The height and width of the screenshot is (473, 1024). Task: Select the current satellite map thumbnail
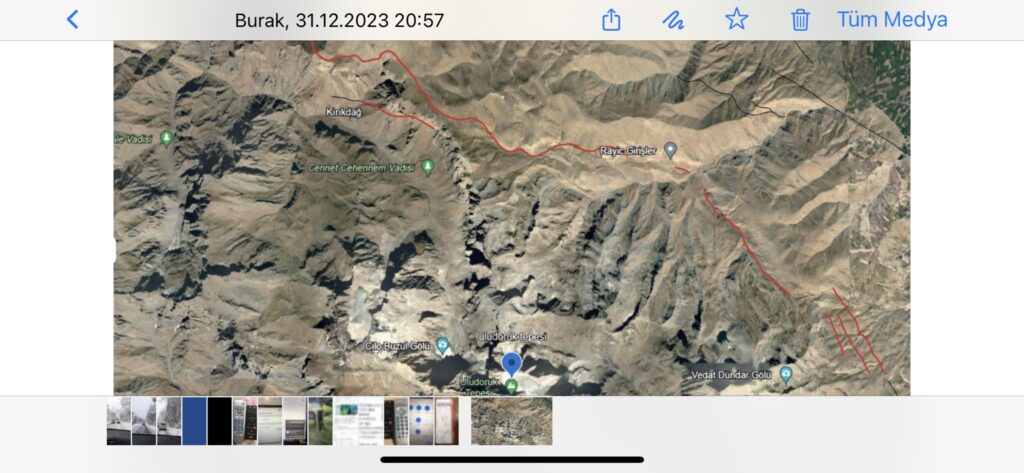[x=511, y=421]
